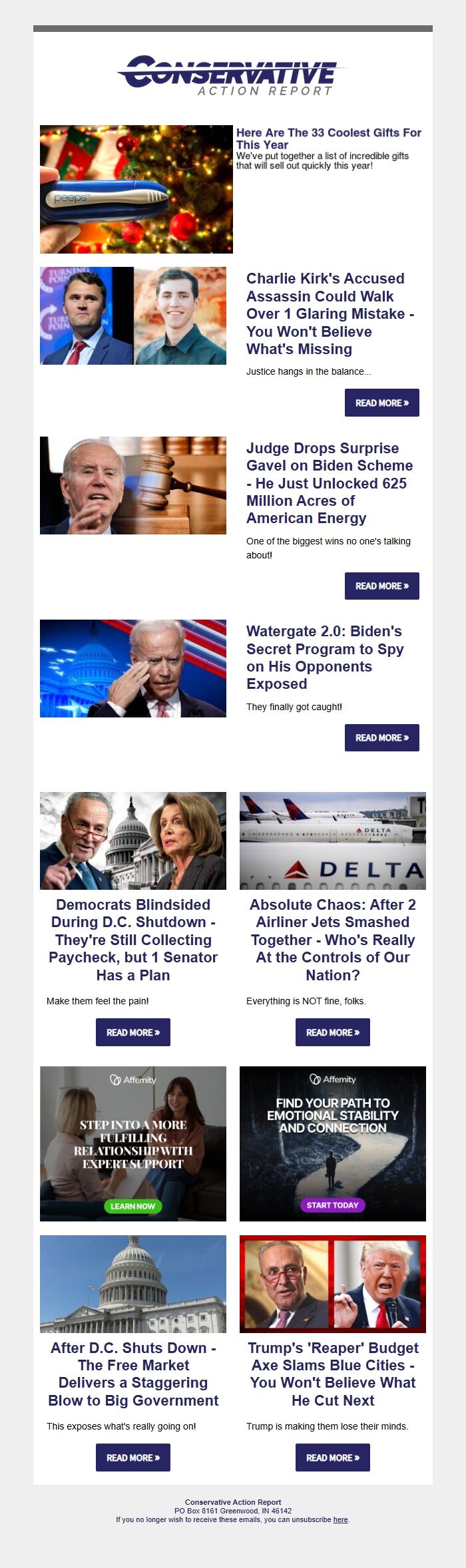This screenshot has height=1568, width=466.
Task: Open Charlie Kirk's Accused Assassin headline
Action: [330, 313]
